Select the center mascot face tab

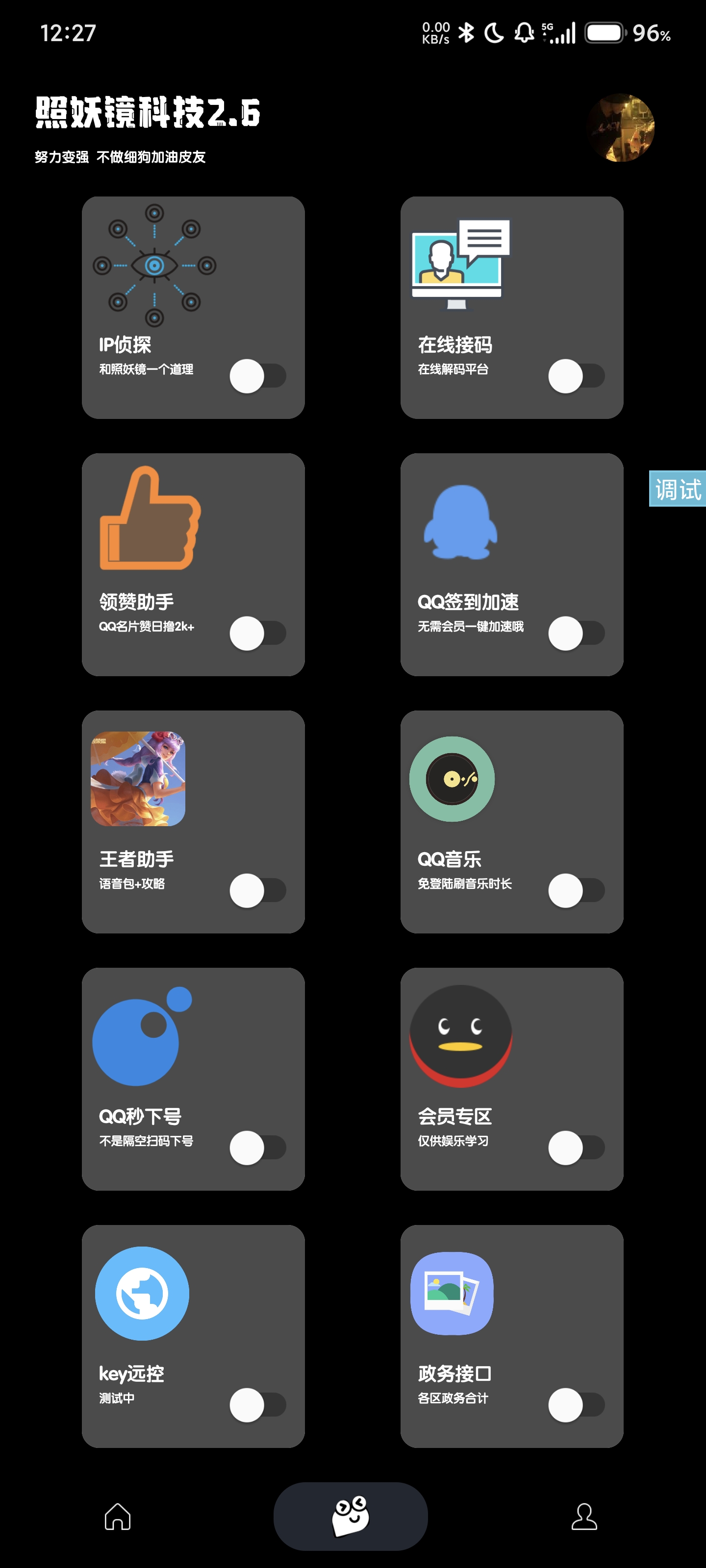point(351,1516)
